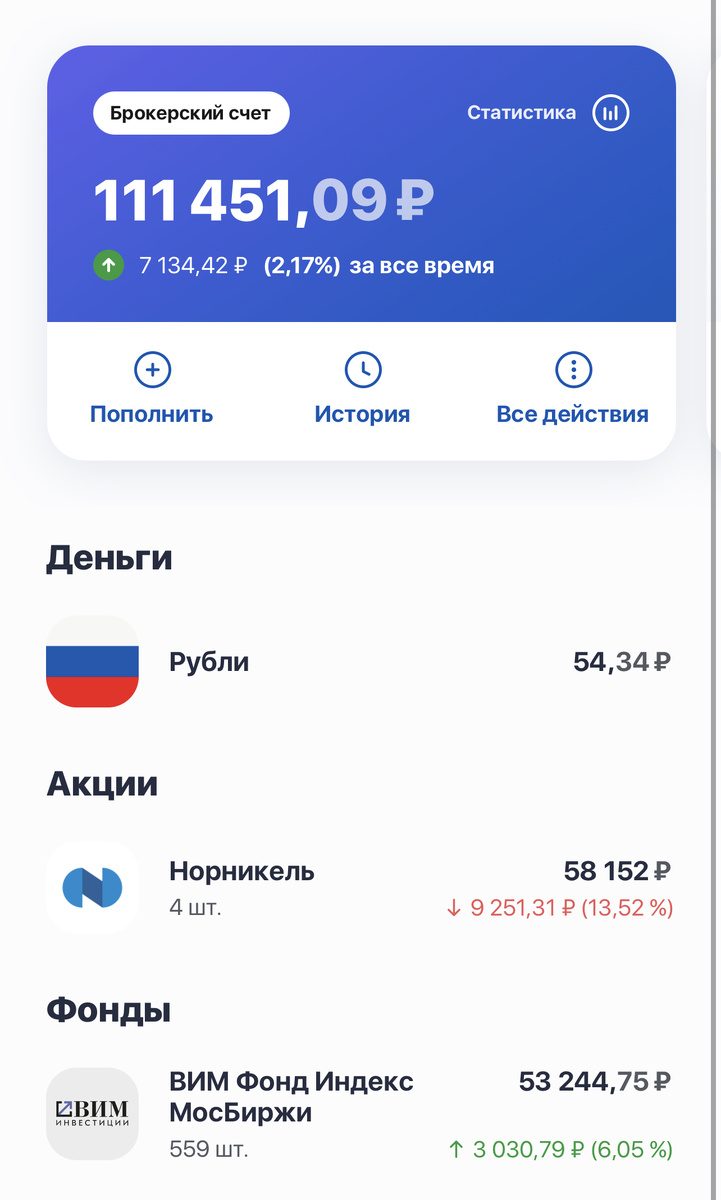Tap the three-dots icon for Все действия
This screenshot has width=721, height=1200.
(573, 370)
